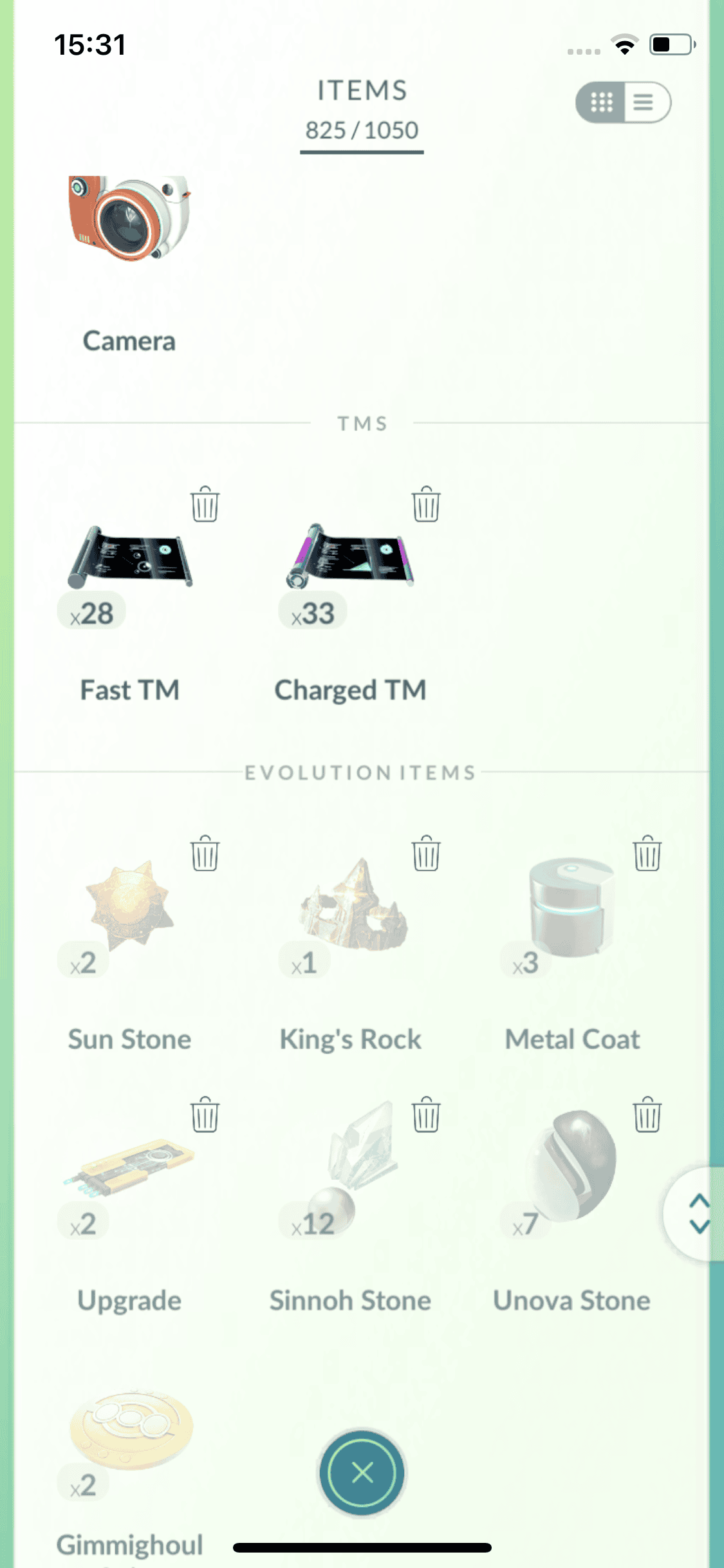Delete Upgrade with its trash icon
Screen dimensions: 724x1568
[205, 1115]
